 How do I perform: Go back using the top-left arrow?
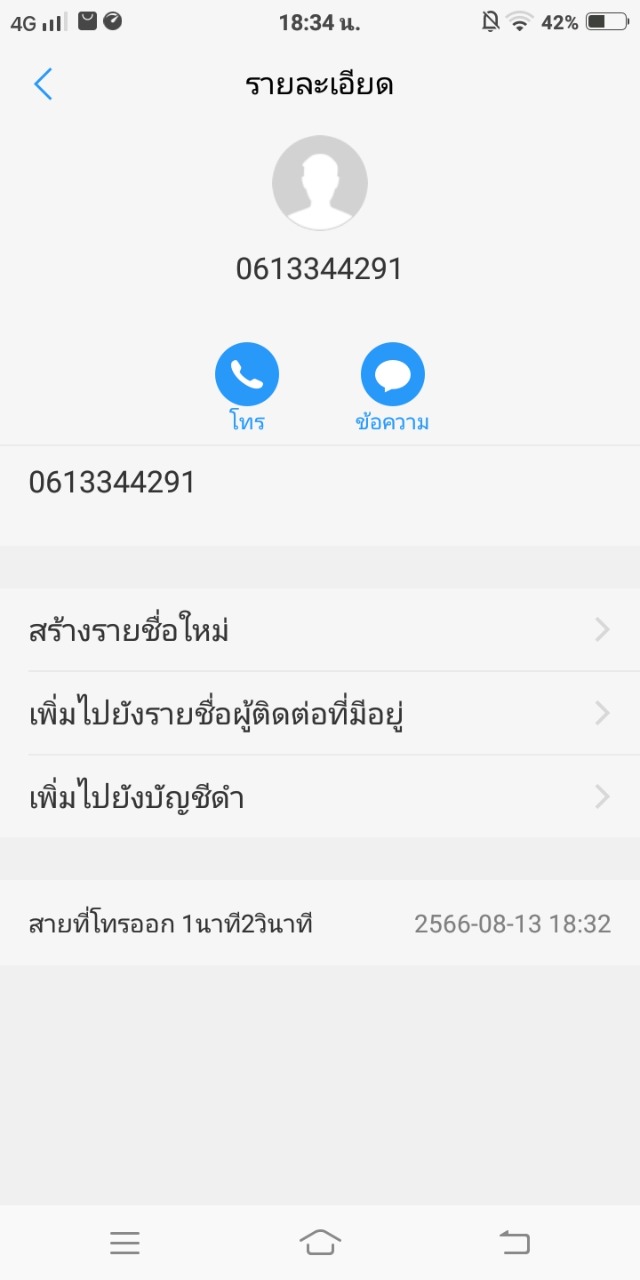(43, 85)
